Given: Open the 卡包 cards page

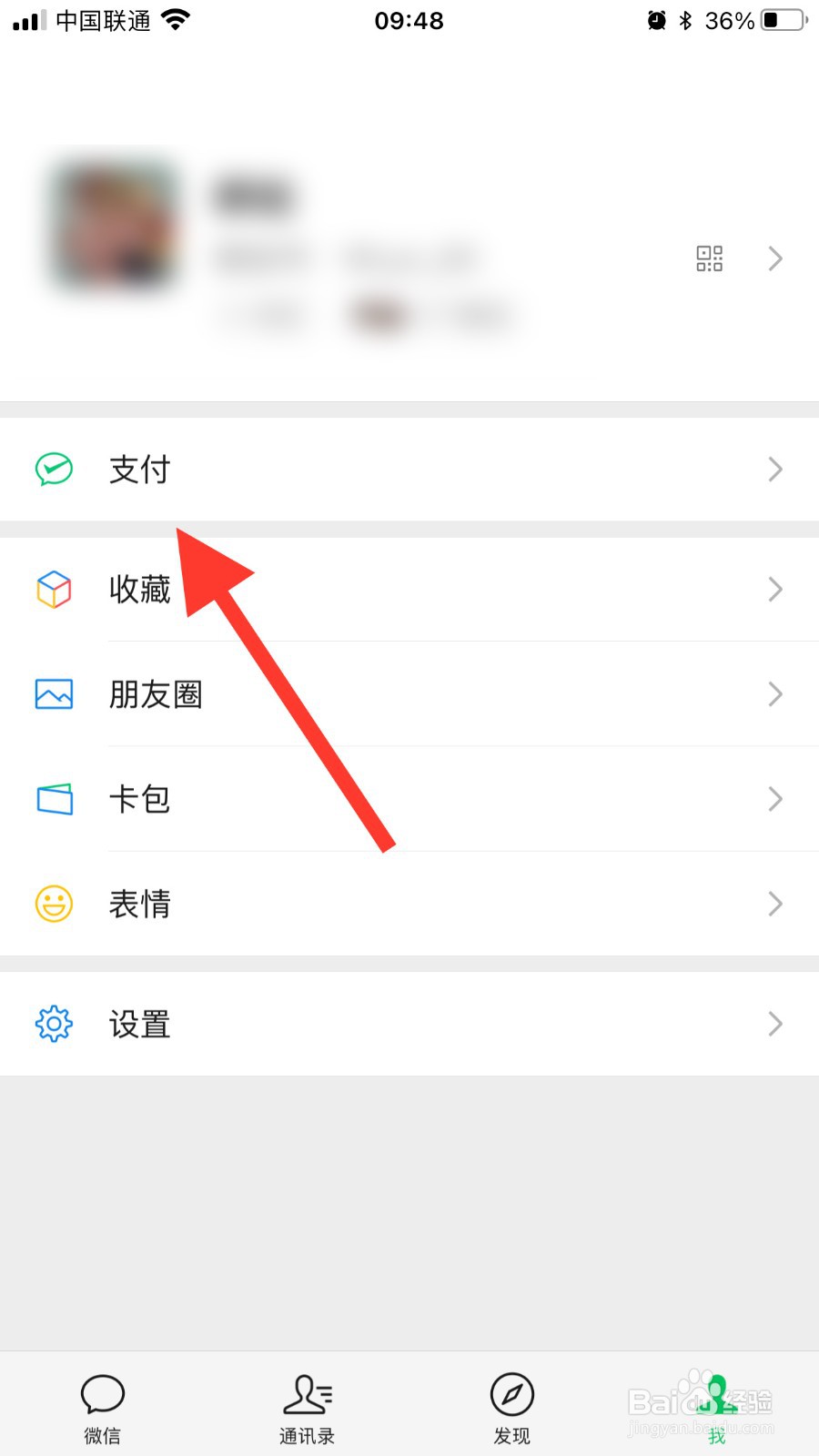Looking at the screenshot, I should point(140,799).
